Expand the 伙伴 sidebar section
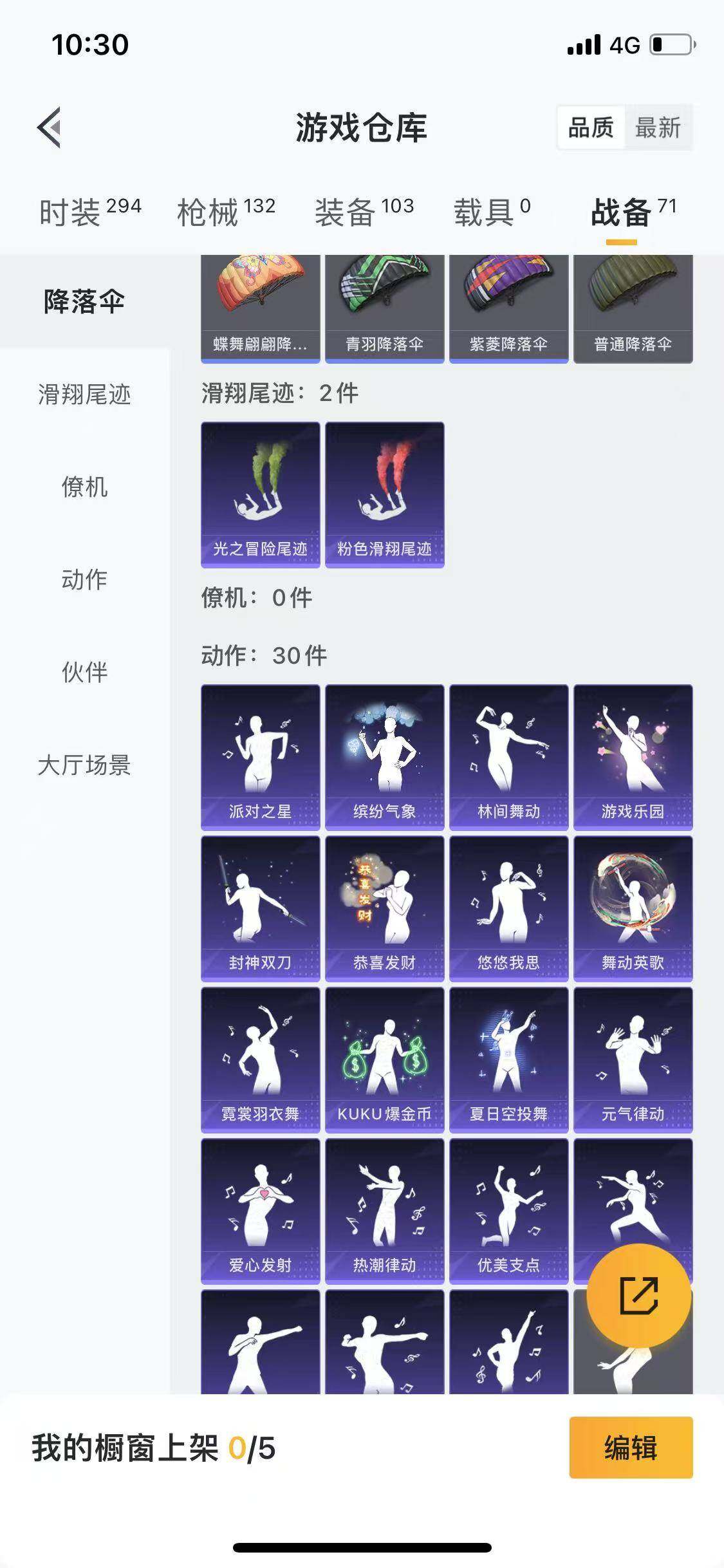The width and height of the screenshot is (724, 1568). (85, 671)
